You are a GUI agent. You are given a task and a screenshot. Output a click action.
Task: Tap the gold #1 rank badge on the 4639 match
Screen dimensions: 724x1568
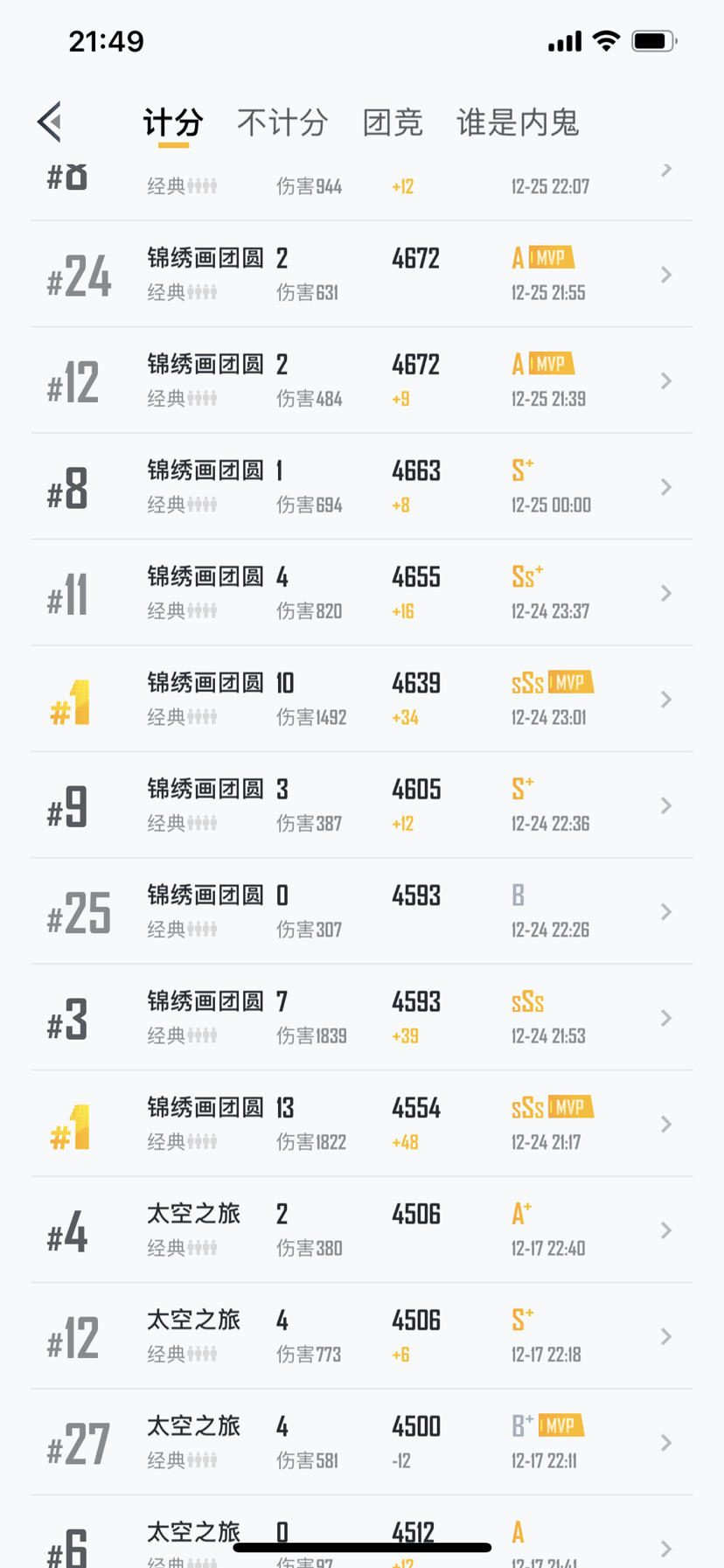point(68,700)
